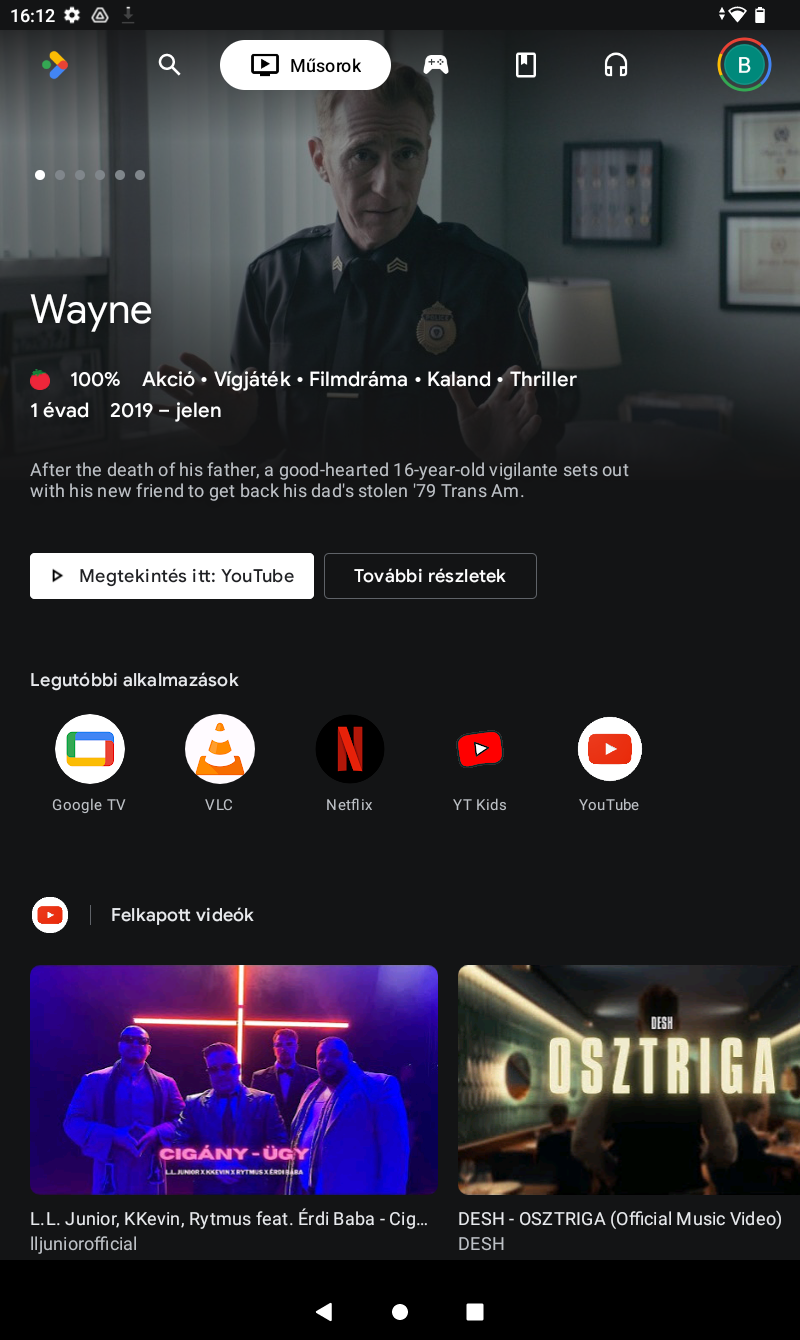Play the DESH - OSZTRIGA music video
Image resolution: width=800 pixels, height=1340 pixels.
(x=629, y=1080)
